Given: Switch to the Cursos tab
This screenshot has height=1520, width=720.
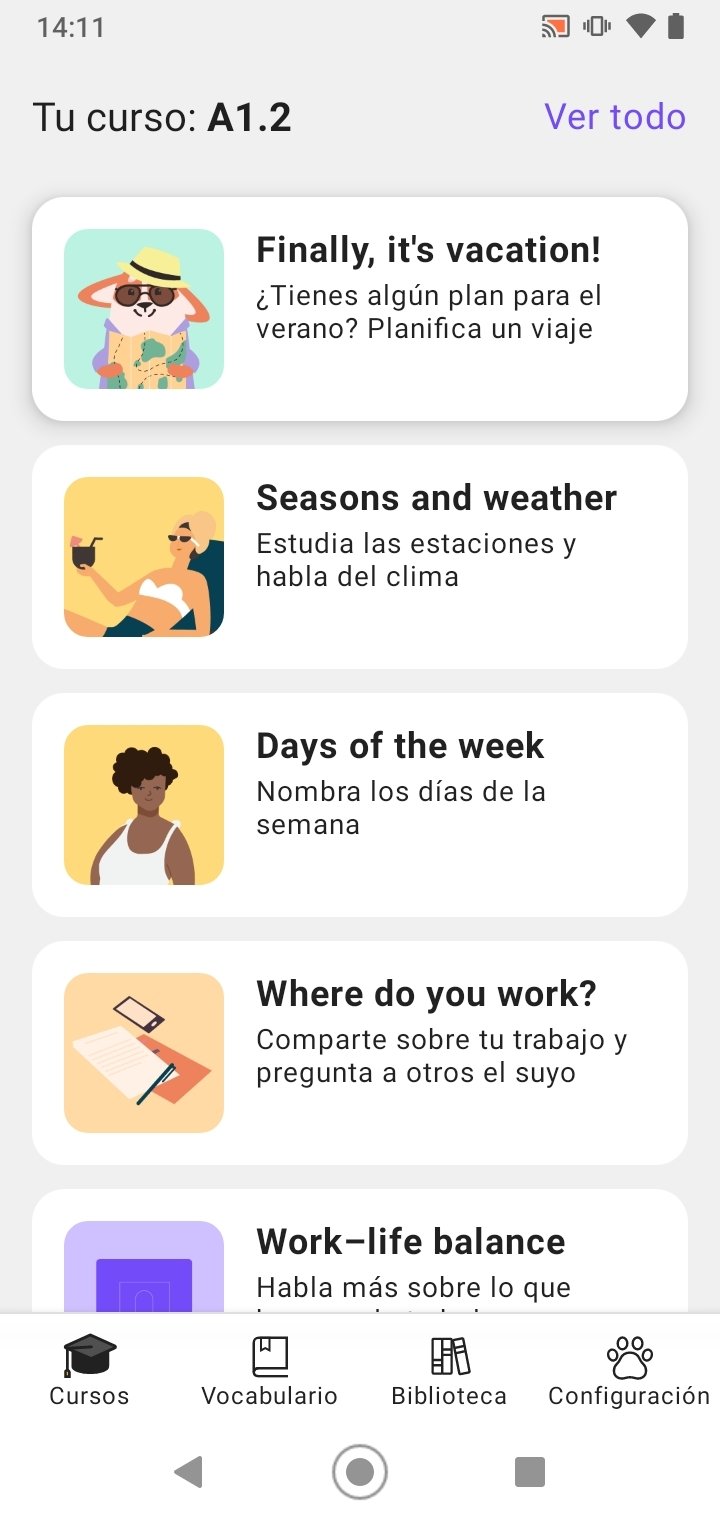Looking at the screenshot, I should click(x=89, y=1371).
